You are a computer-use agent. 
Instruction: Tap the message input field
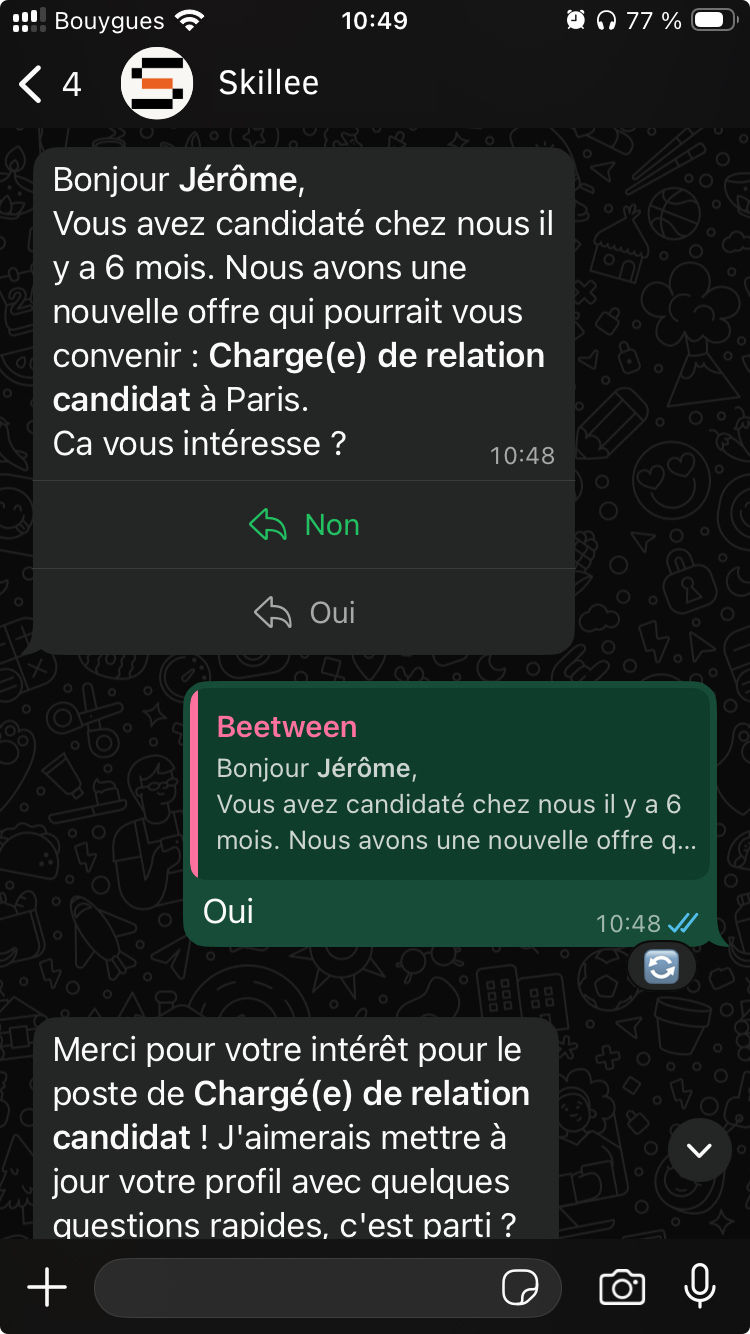click(300, 1288)
